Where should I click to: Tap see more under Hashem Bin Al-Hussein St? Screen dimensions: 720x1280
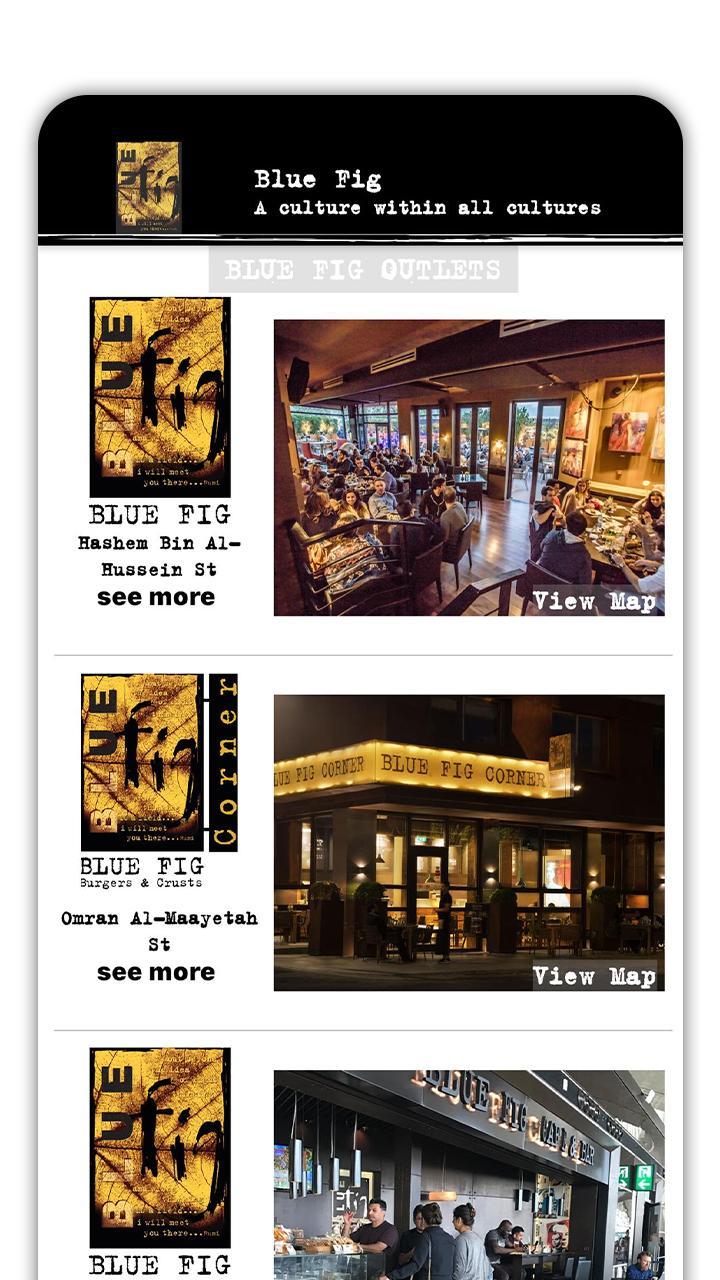[156, 597]
